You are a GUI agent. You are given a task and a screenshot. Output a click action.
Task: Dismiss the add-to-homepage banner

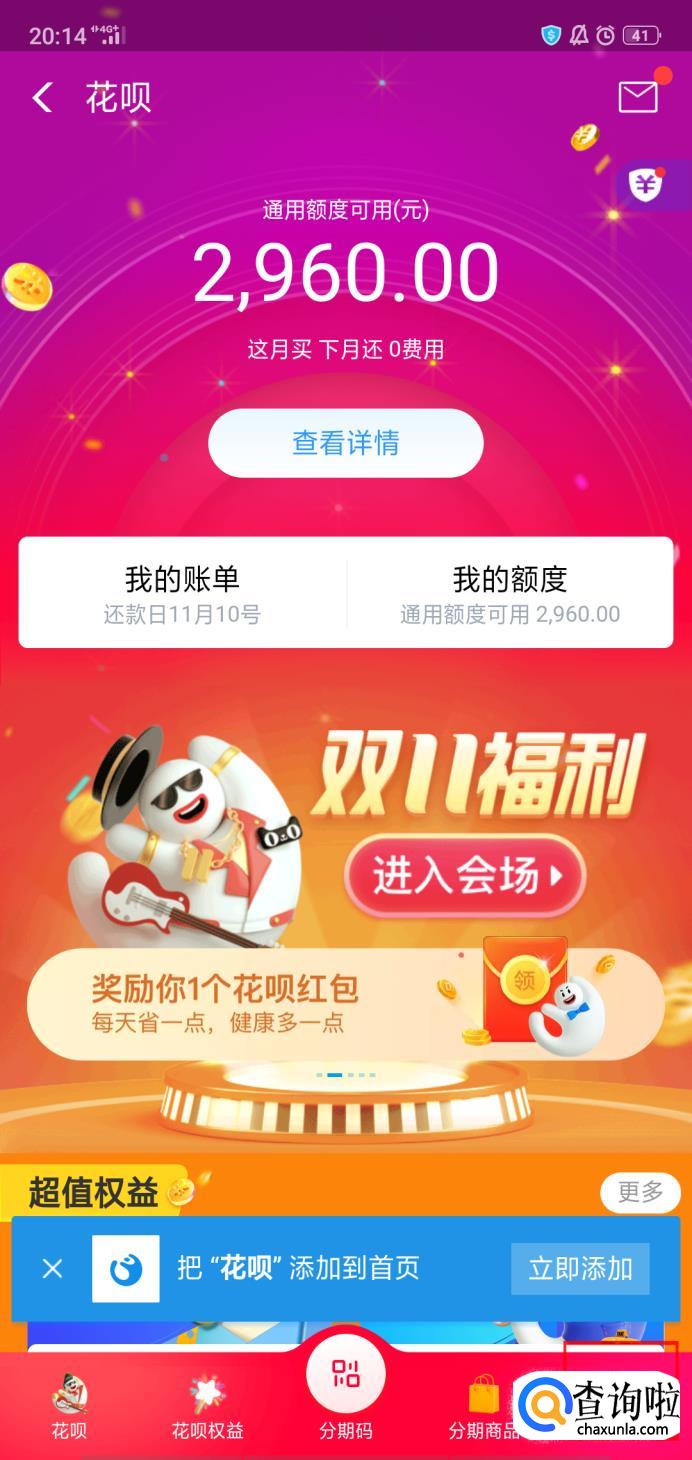53,1269
